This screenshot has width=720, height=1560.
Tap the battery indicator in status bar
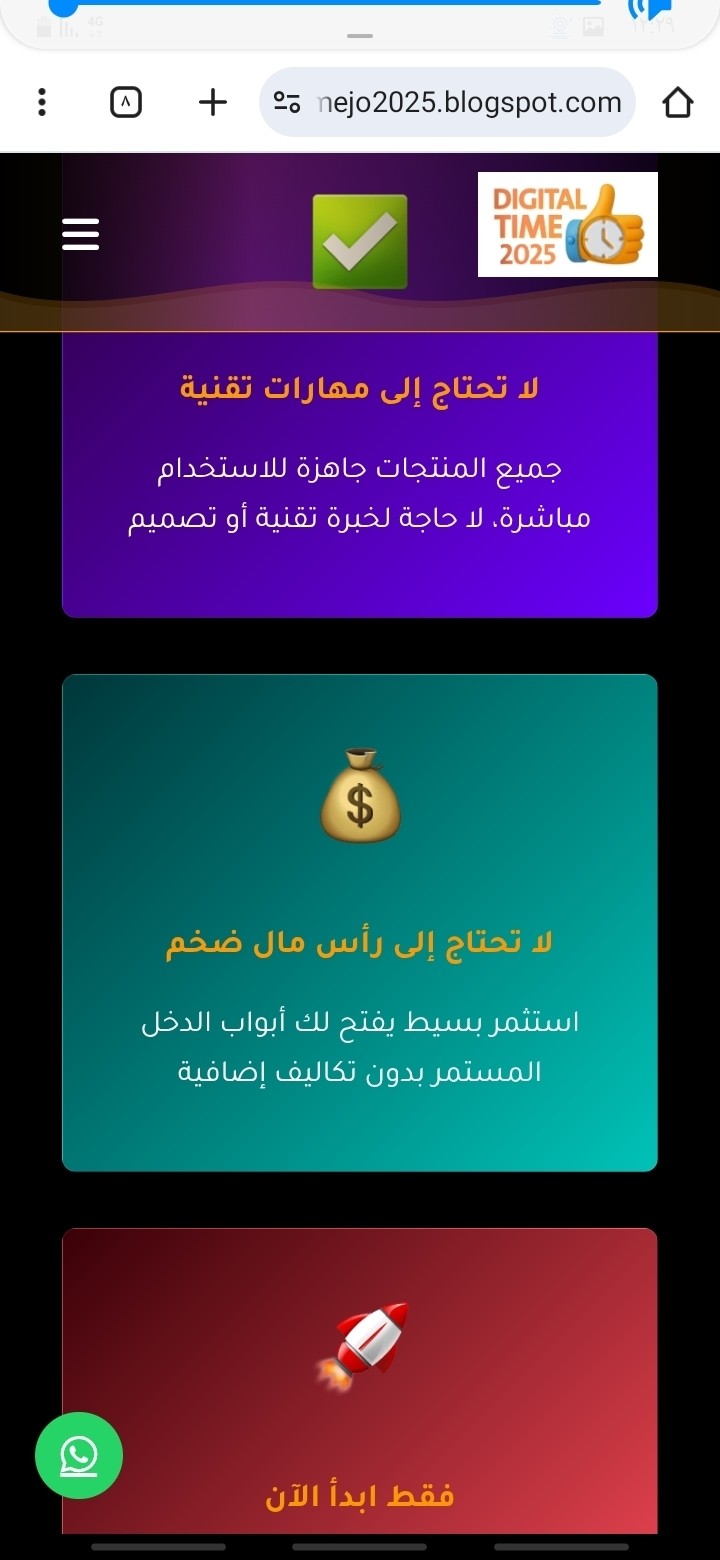[44, 26]
